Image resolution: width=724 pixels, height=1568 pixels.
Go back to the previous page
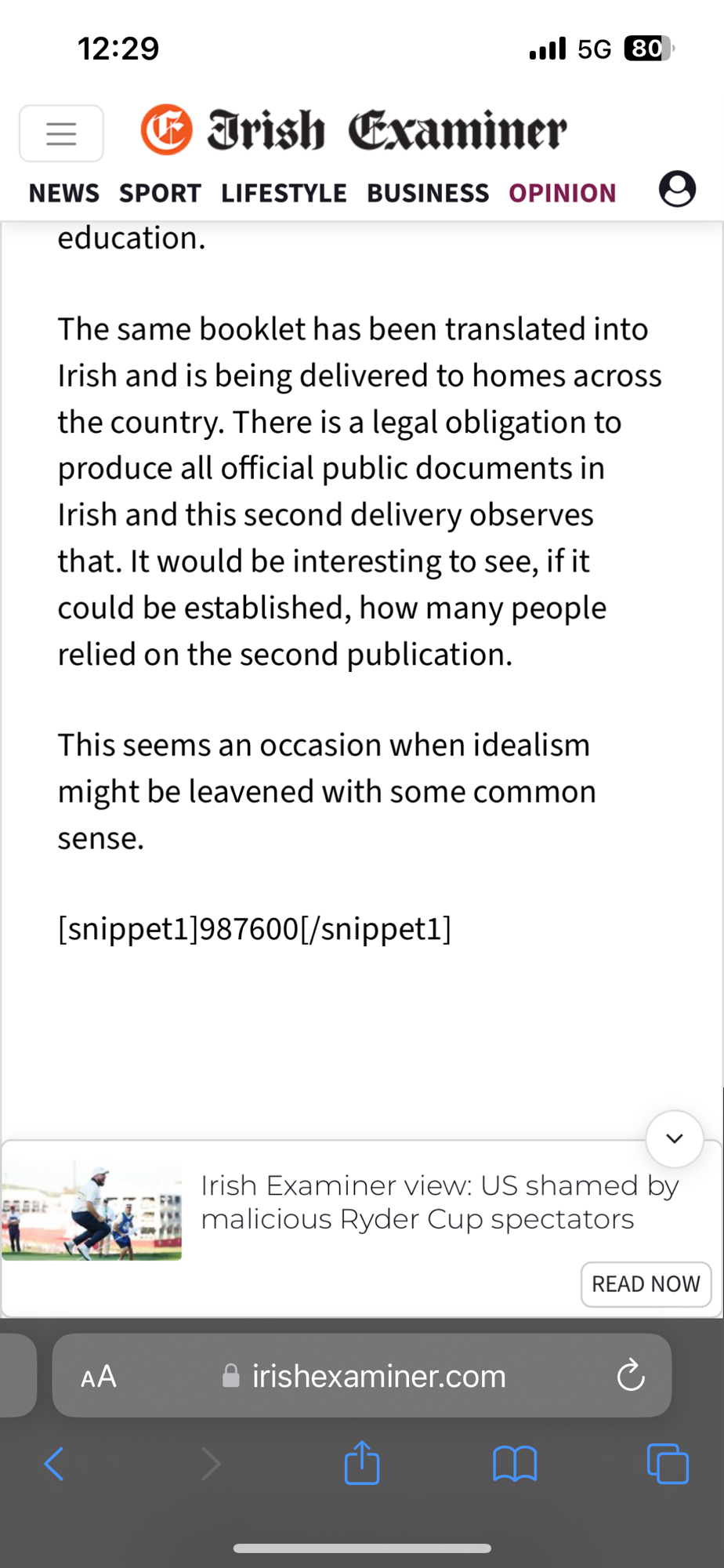pos(53,1463)
